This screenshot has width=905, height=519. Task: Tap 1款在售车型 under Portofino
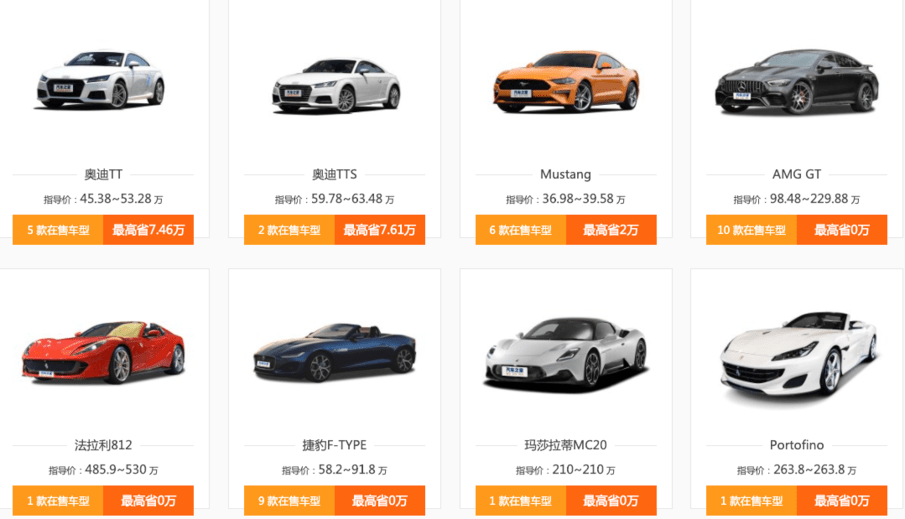[x=751, y=501]
